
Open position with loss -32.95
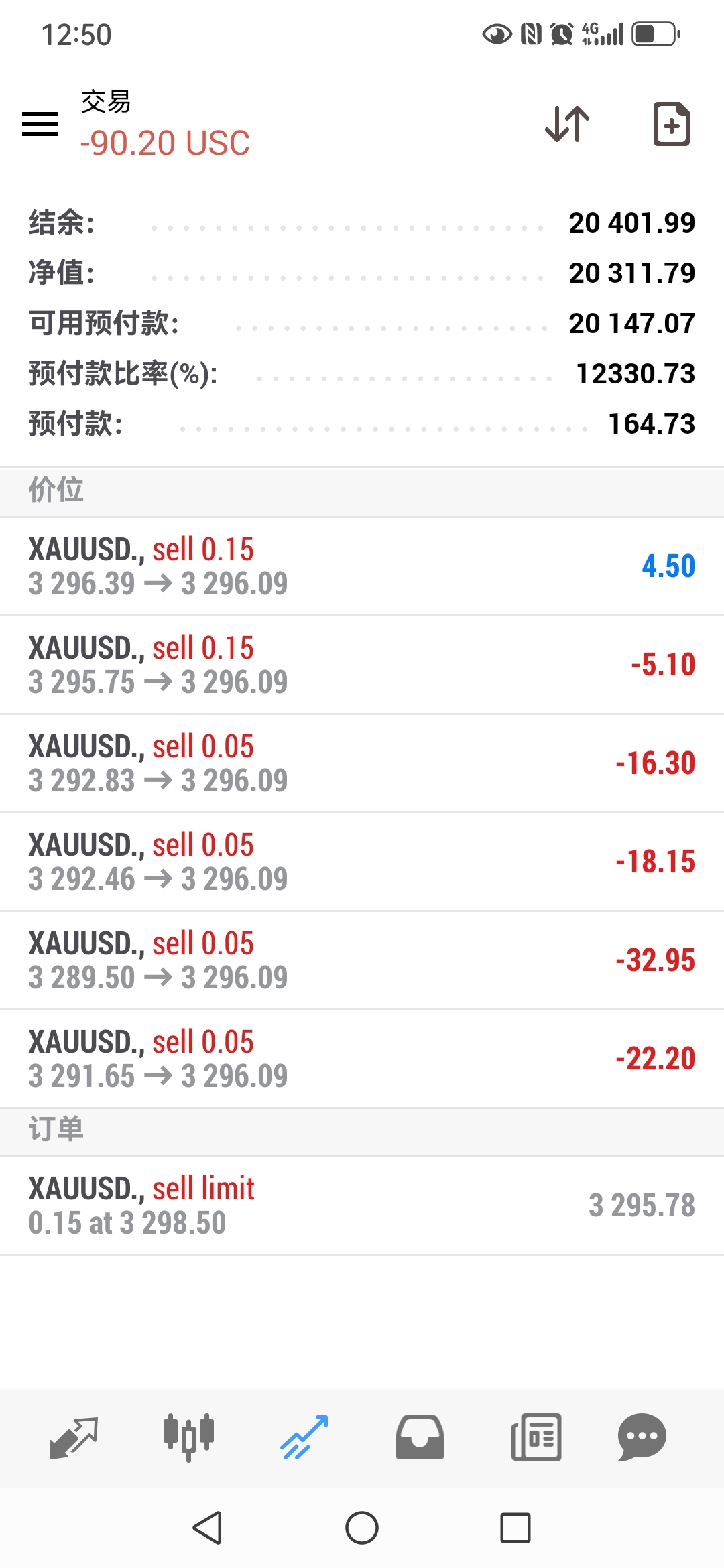362,960
